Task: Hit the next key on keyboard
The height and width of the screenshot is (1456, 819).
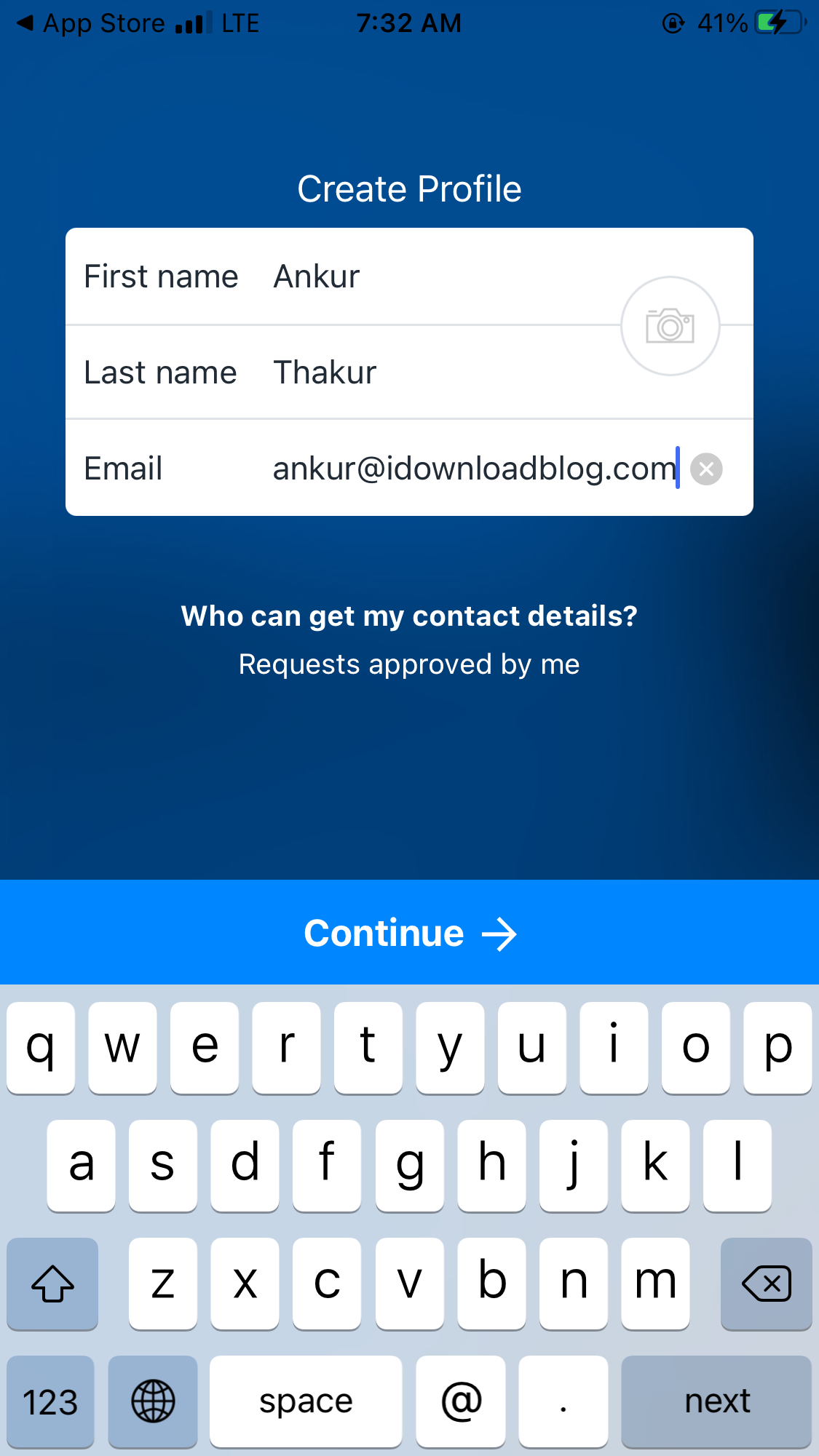Action: coord(716,1401)
